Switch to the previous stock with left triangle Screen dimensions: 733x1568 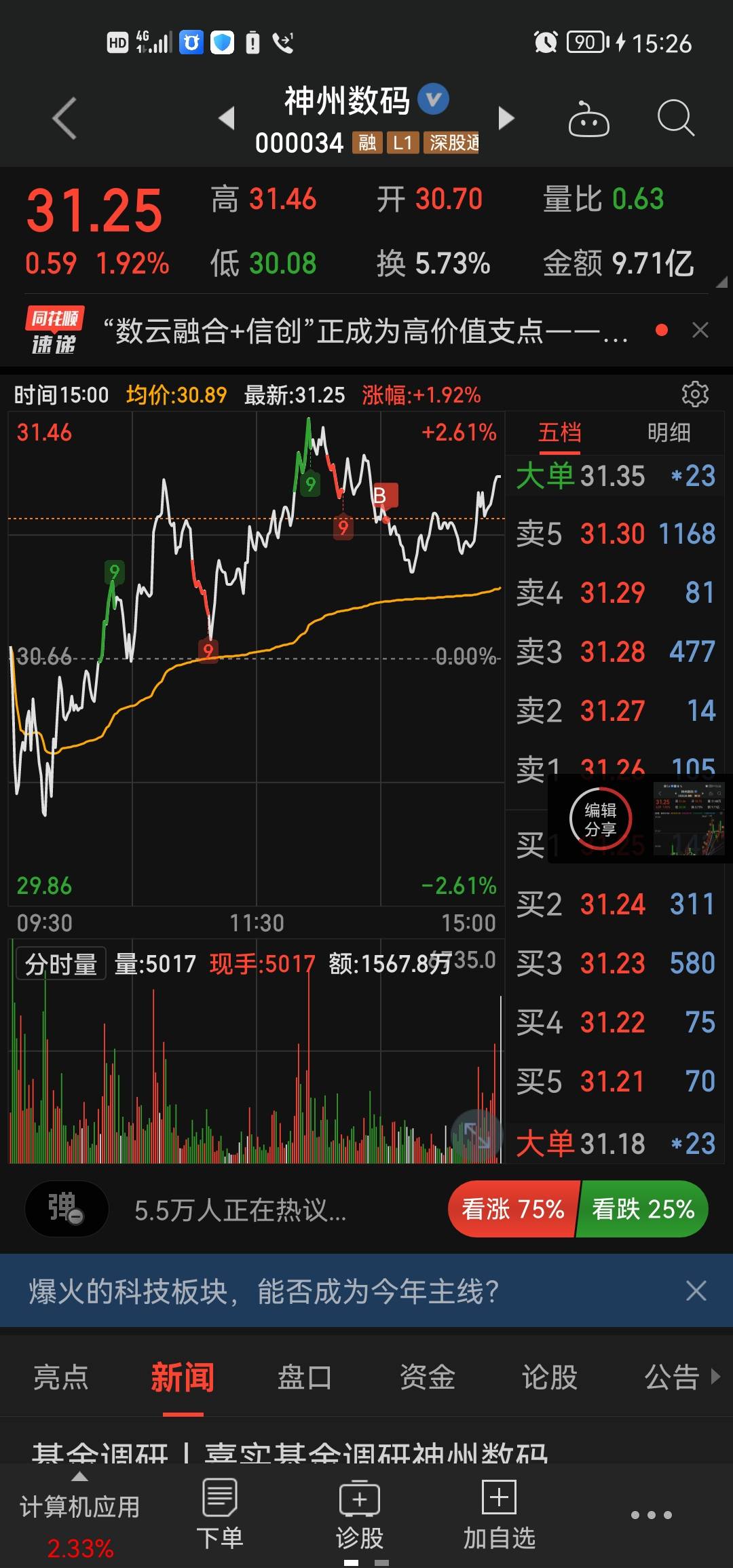[x=227, y=118]
